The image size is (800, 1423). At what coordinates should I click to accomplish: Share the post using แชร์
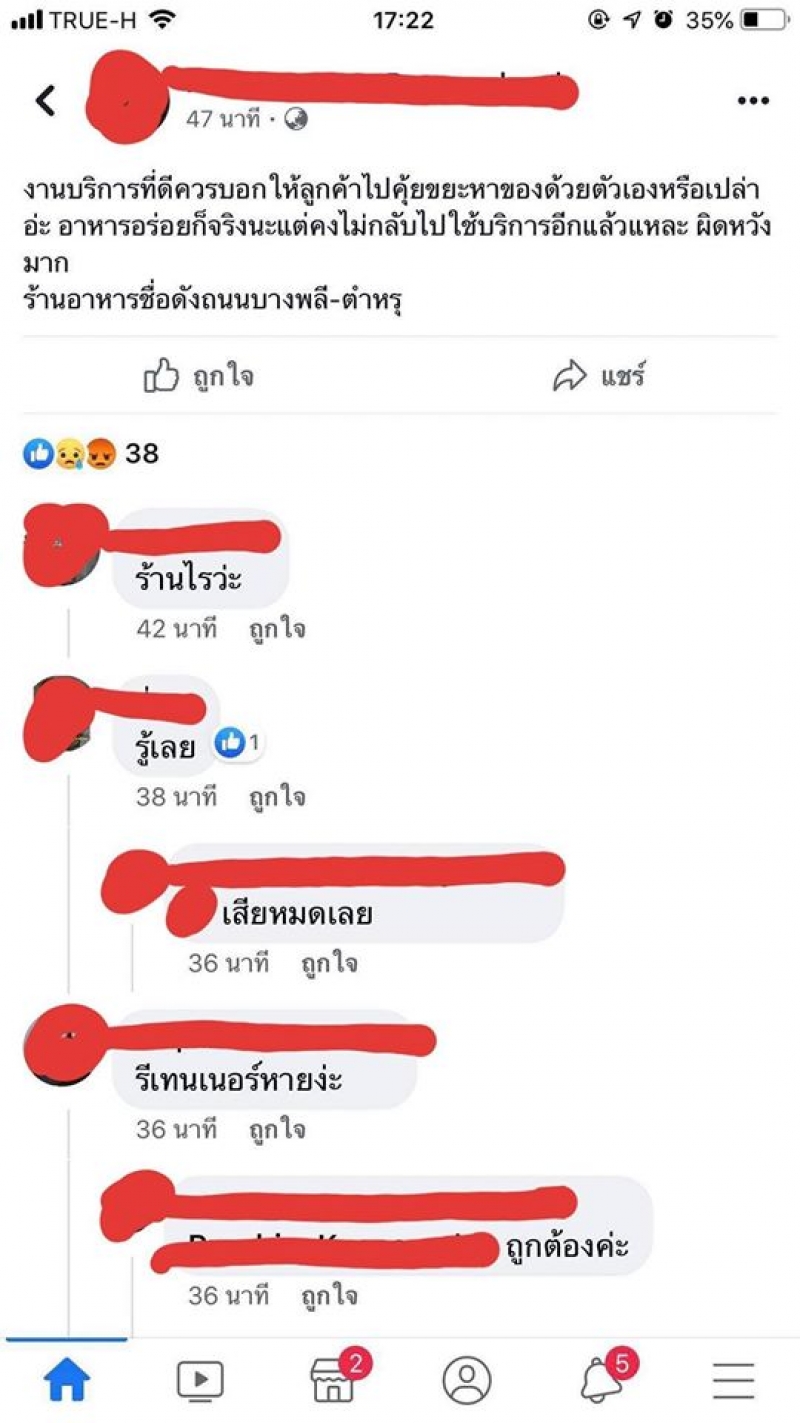pos(599,376)
